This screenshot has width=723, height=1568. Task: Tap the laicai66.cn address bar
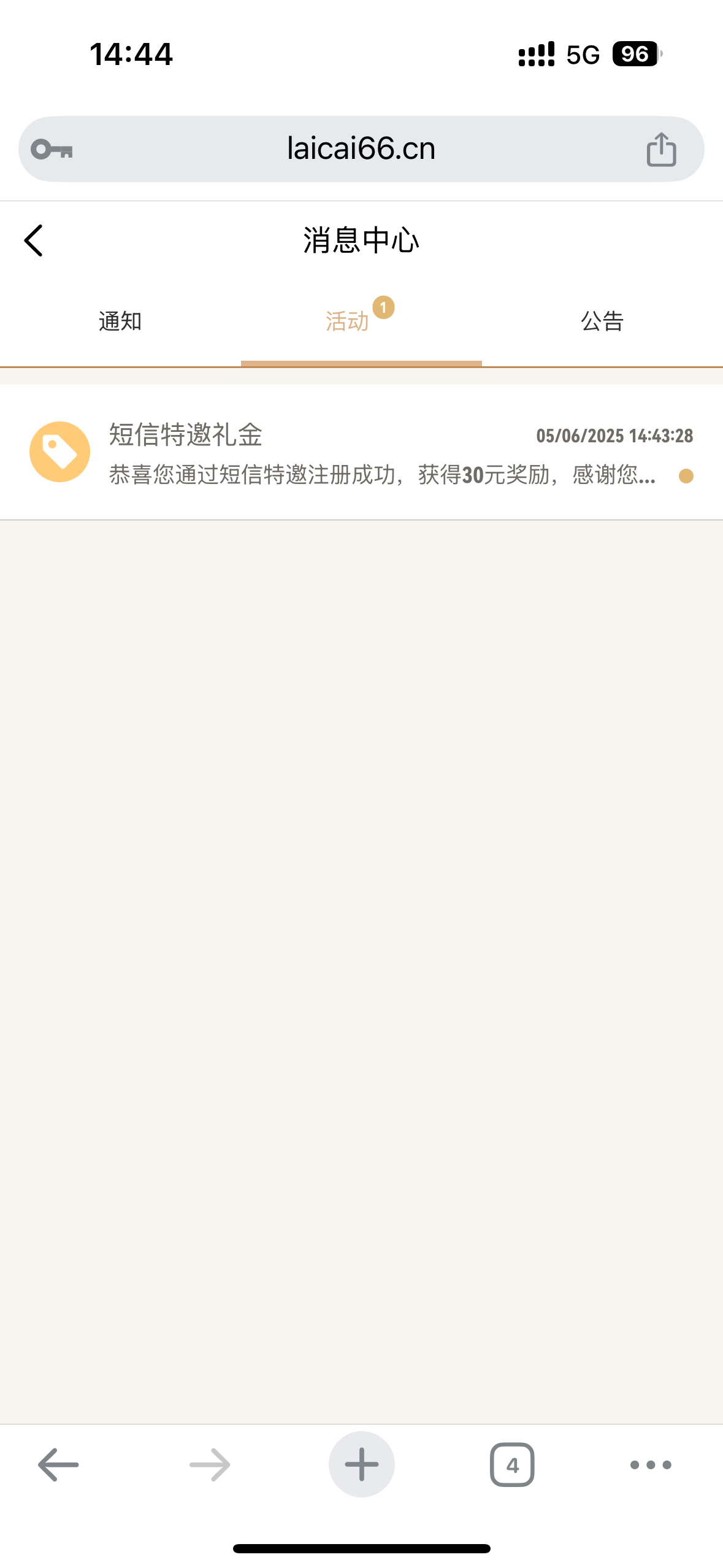(x=361, y=149)
